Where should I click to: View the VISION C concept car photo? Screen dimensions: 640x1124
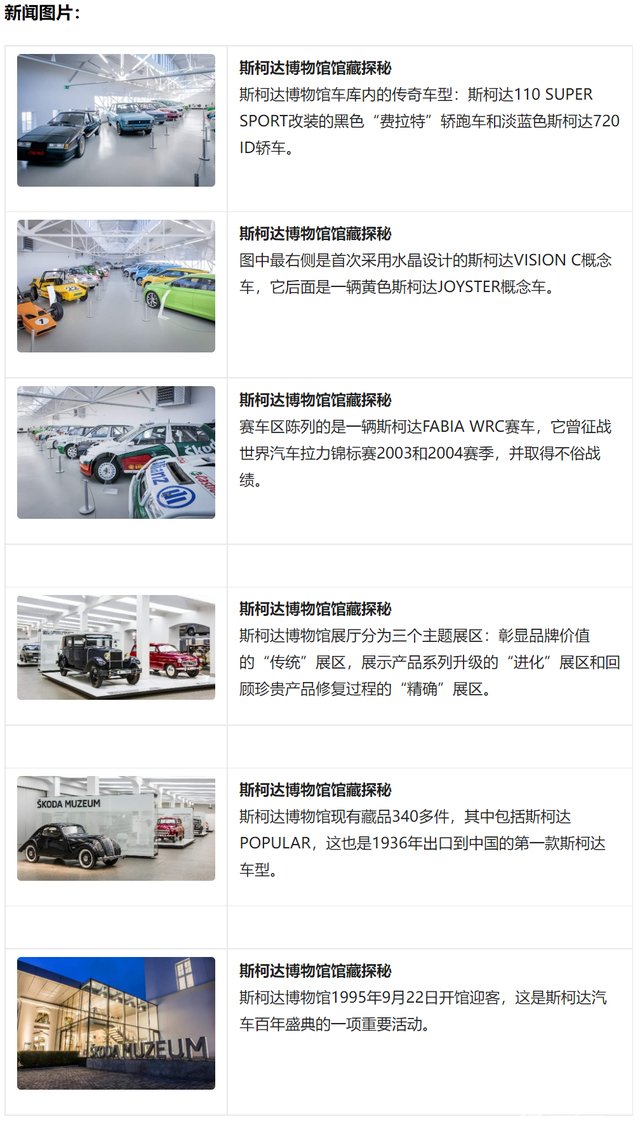coord(116,286)
